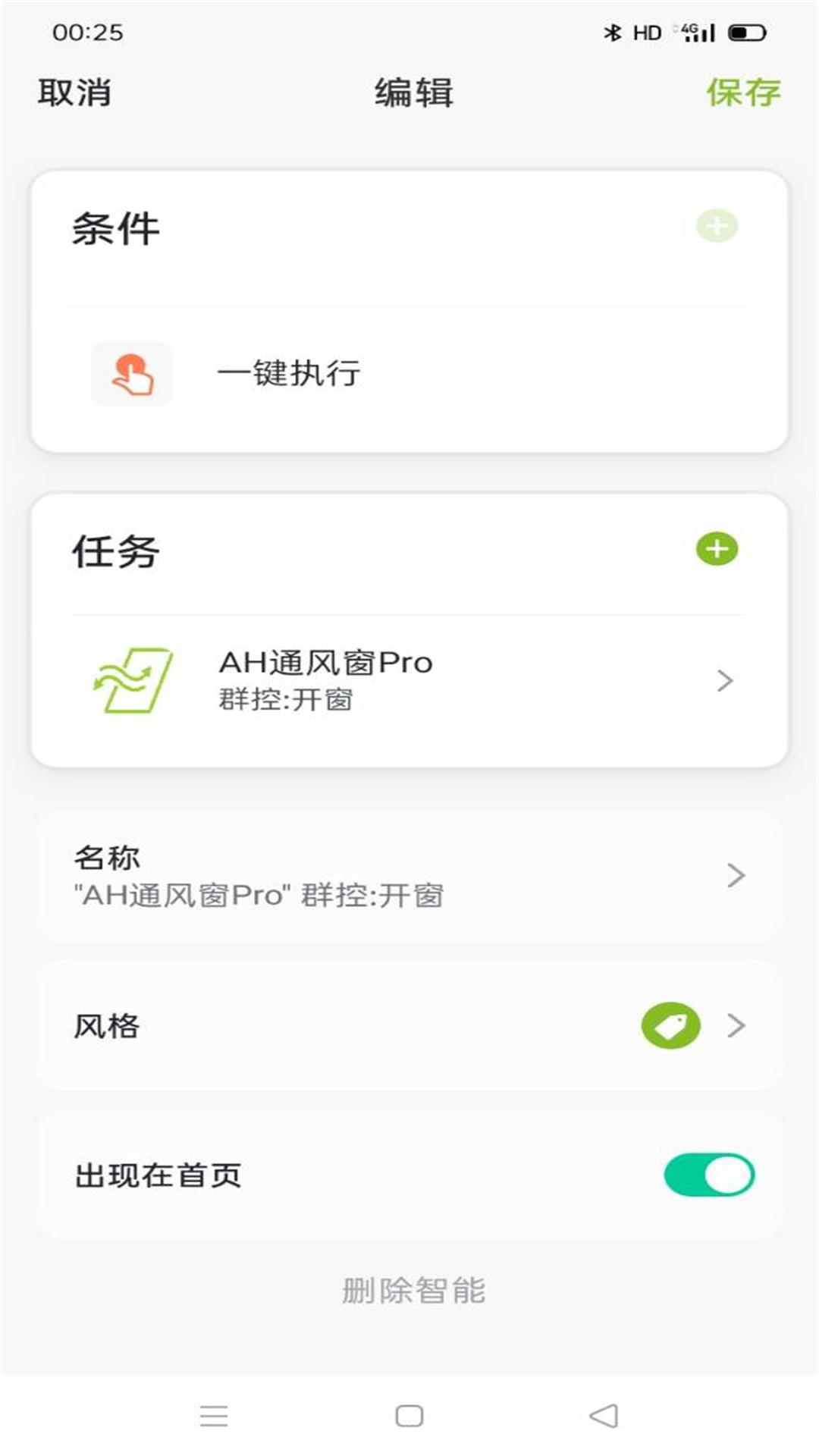Open recent apps from navigation bar
819x1456 pixels.
click(214, 1415)
